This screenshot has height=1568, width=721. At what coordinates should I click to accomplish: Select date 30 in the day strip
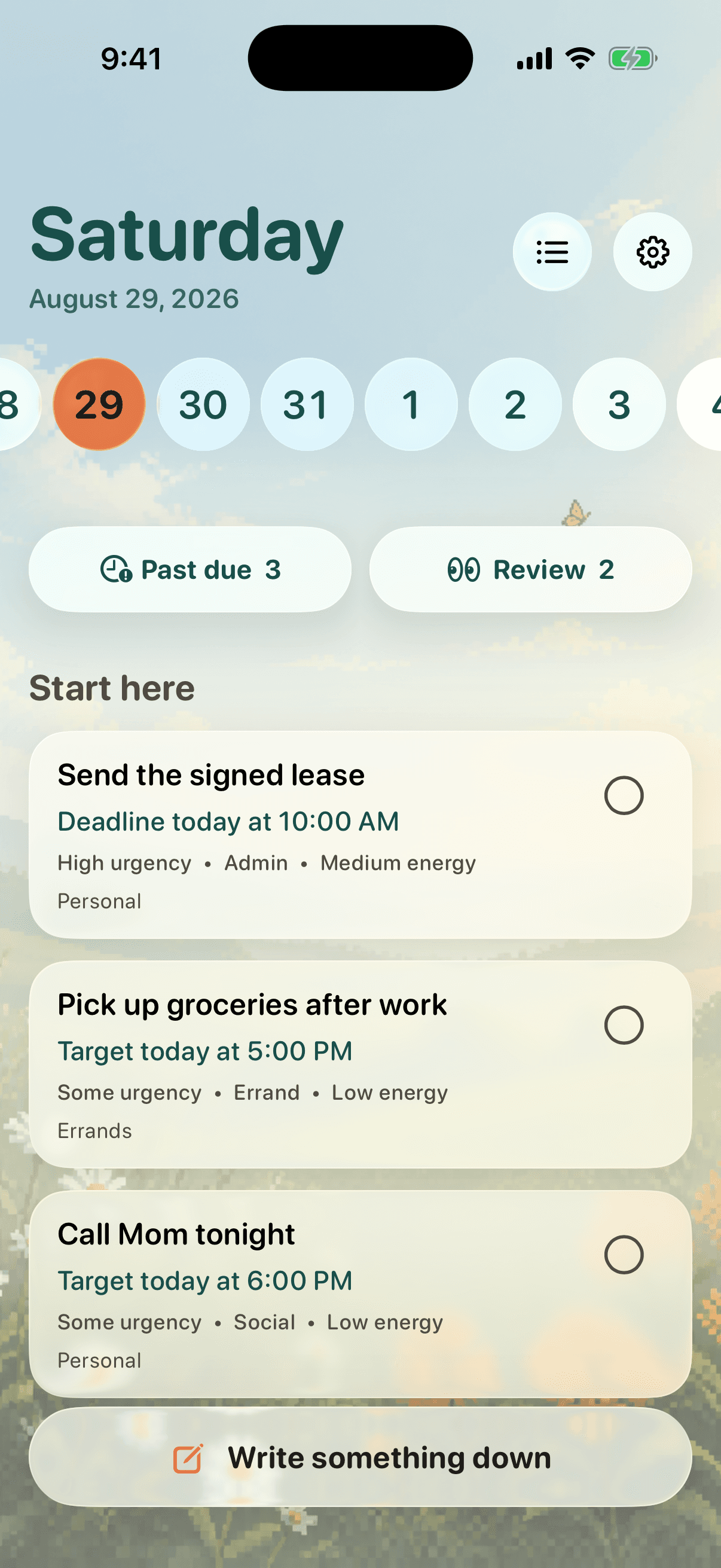[x=203, y=404]
